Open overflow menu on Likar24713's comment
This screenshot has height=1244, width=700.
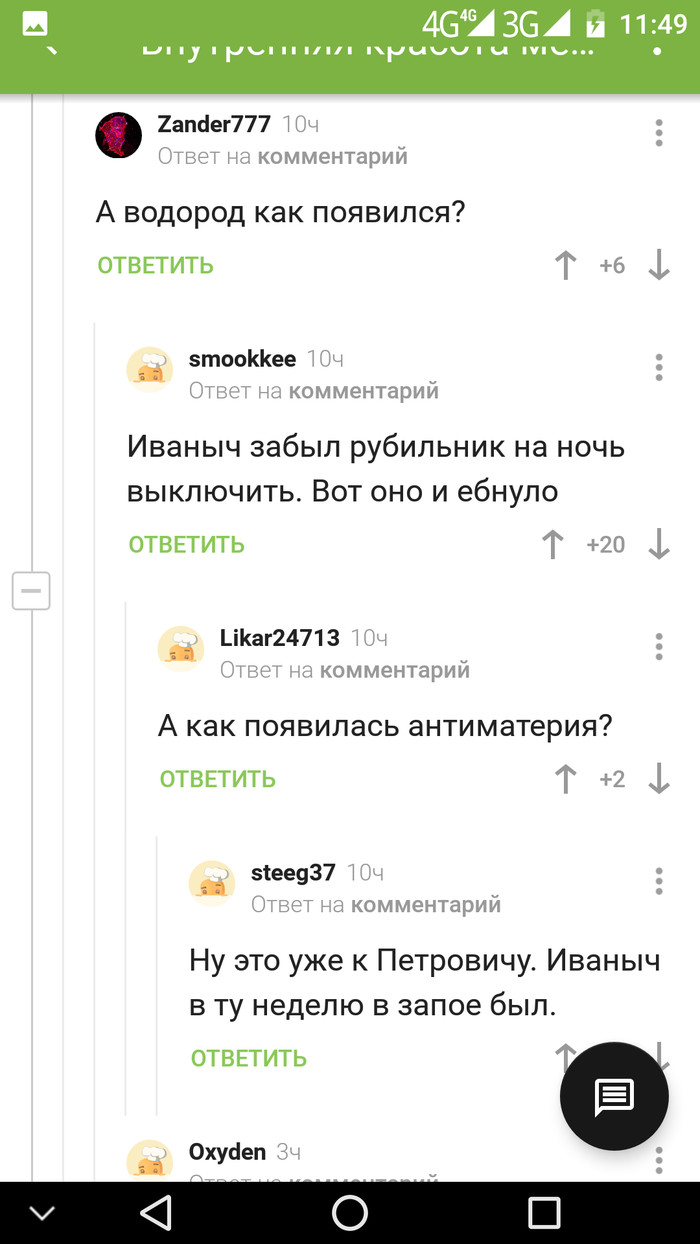(x=658, y=646)
